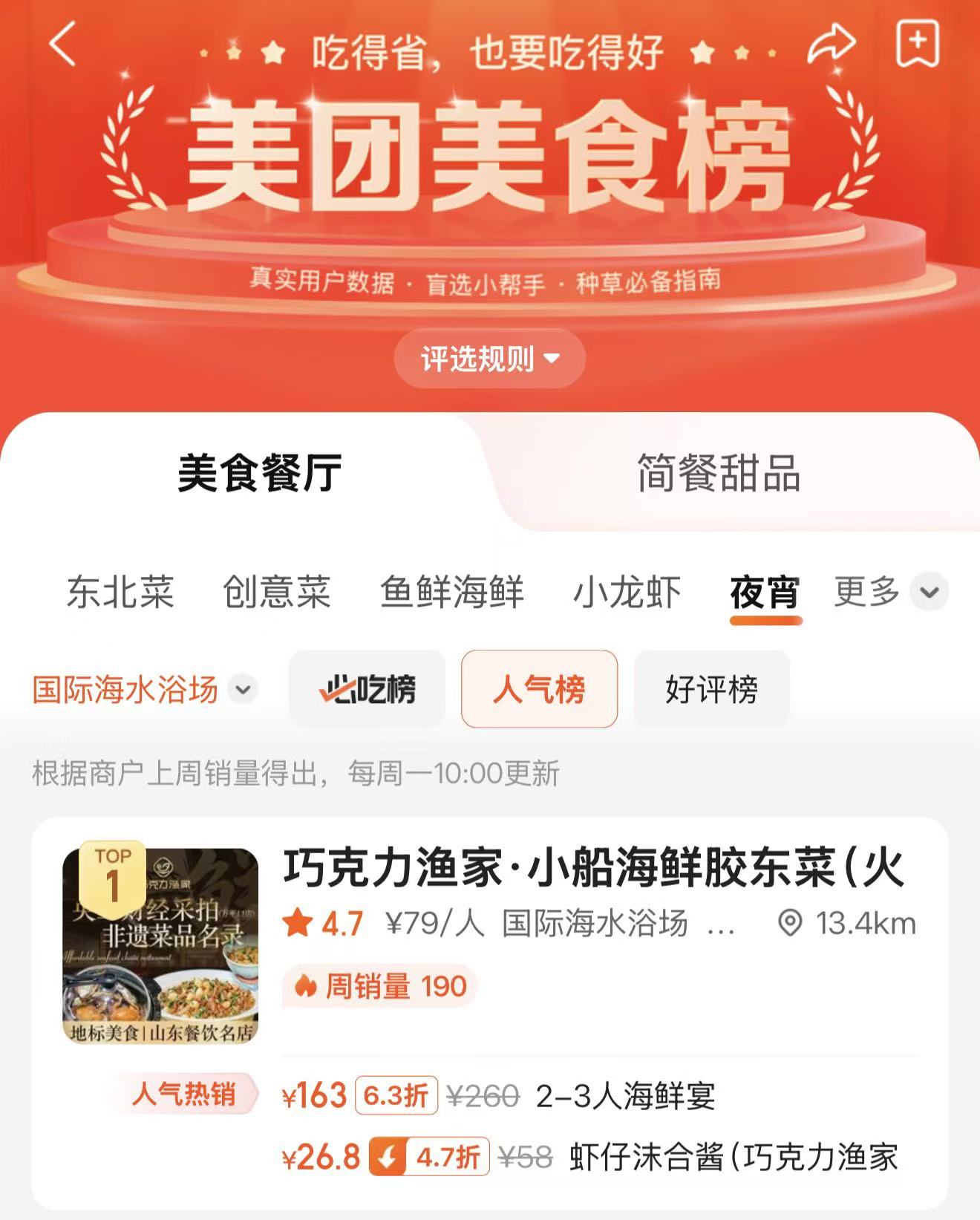
Task: Share this food ranking page
Action: pyautogui.click(x=831, y=45)
